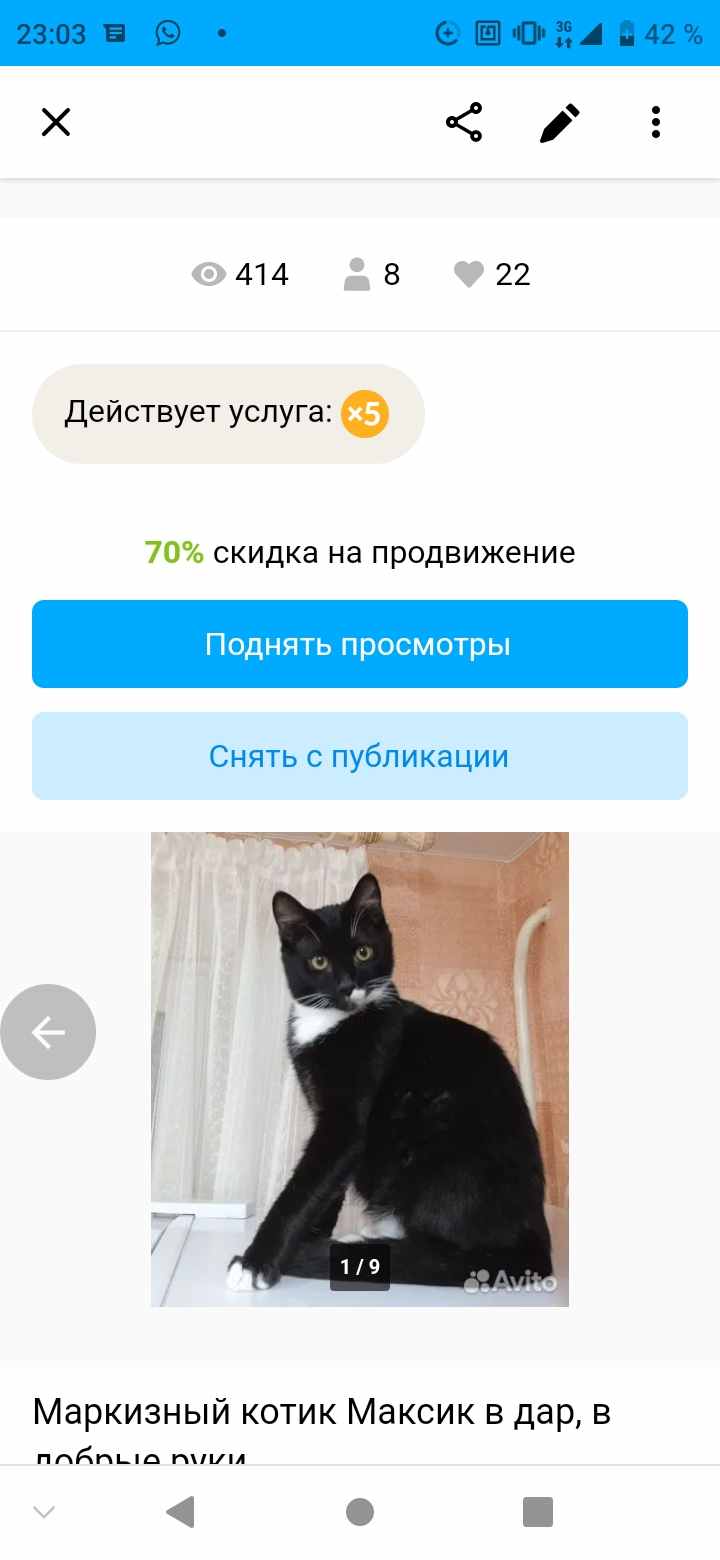Image resolution: width=720 pixels, height=1560 pixels.
Task: Close the listing with the X icon
Action: 56,123
